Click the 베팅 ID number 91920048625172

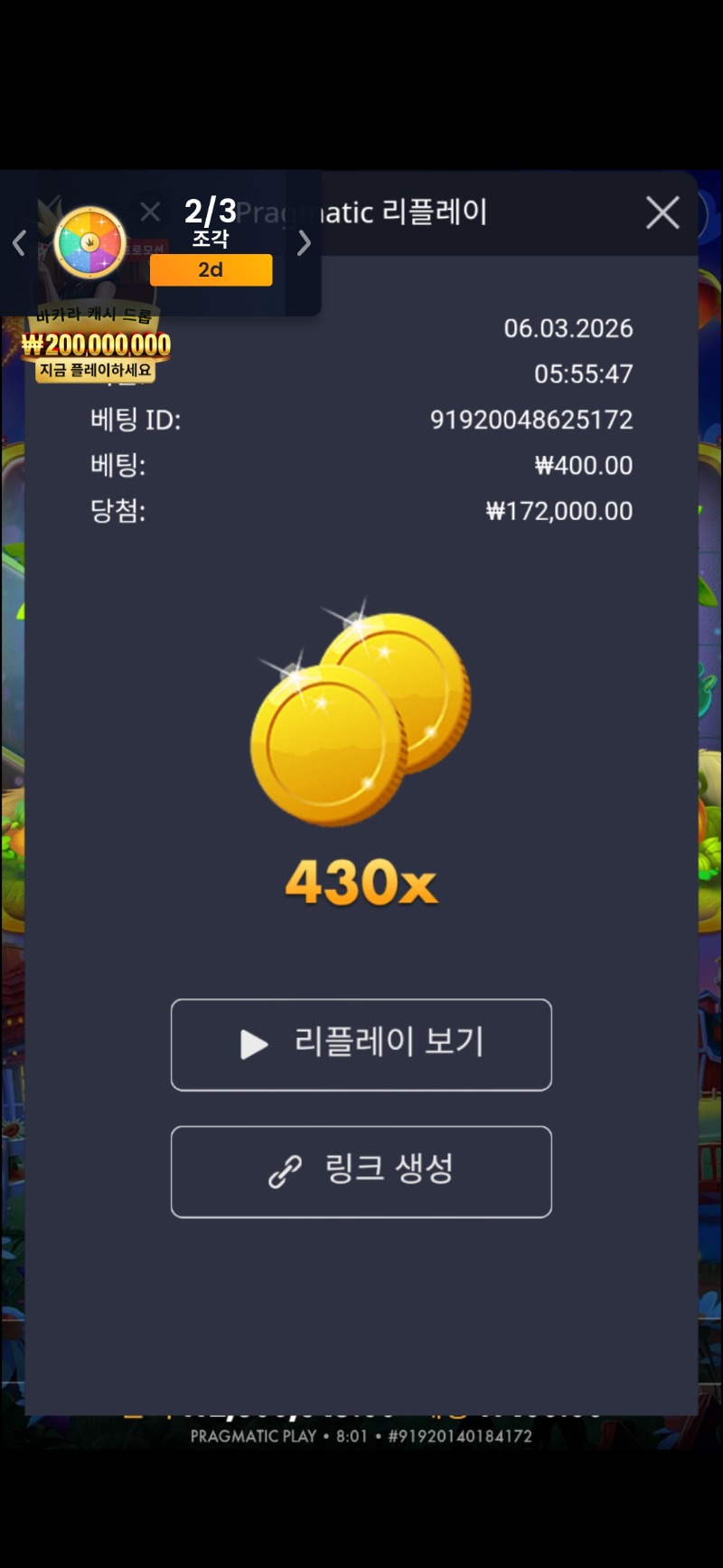click(530, 420)
